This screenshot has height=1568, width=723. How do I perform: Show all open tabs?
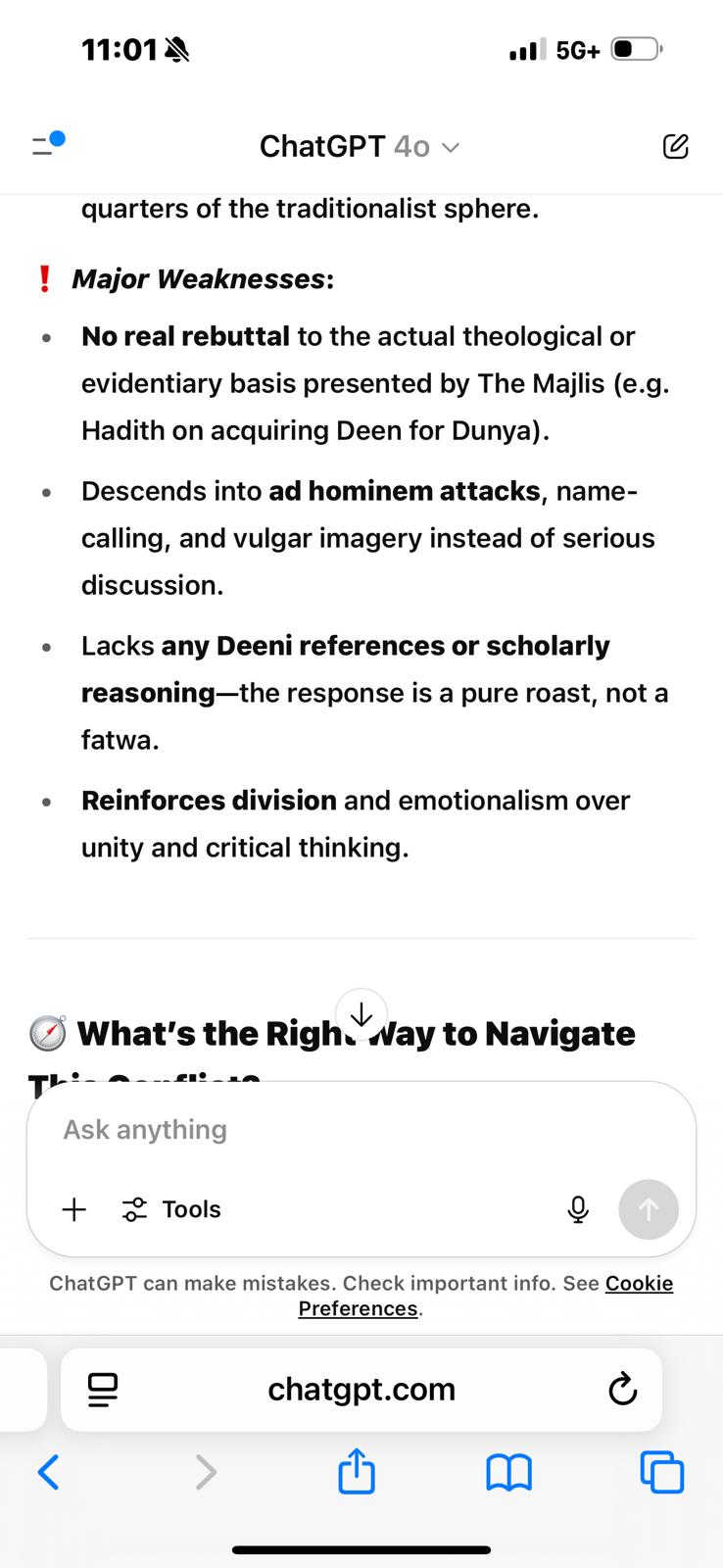point(661,1472)
